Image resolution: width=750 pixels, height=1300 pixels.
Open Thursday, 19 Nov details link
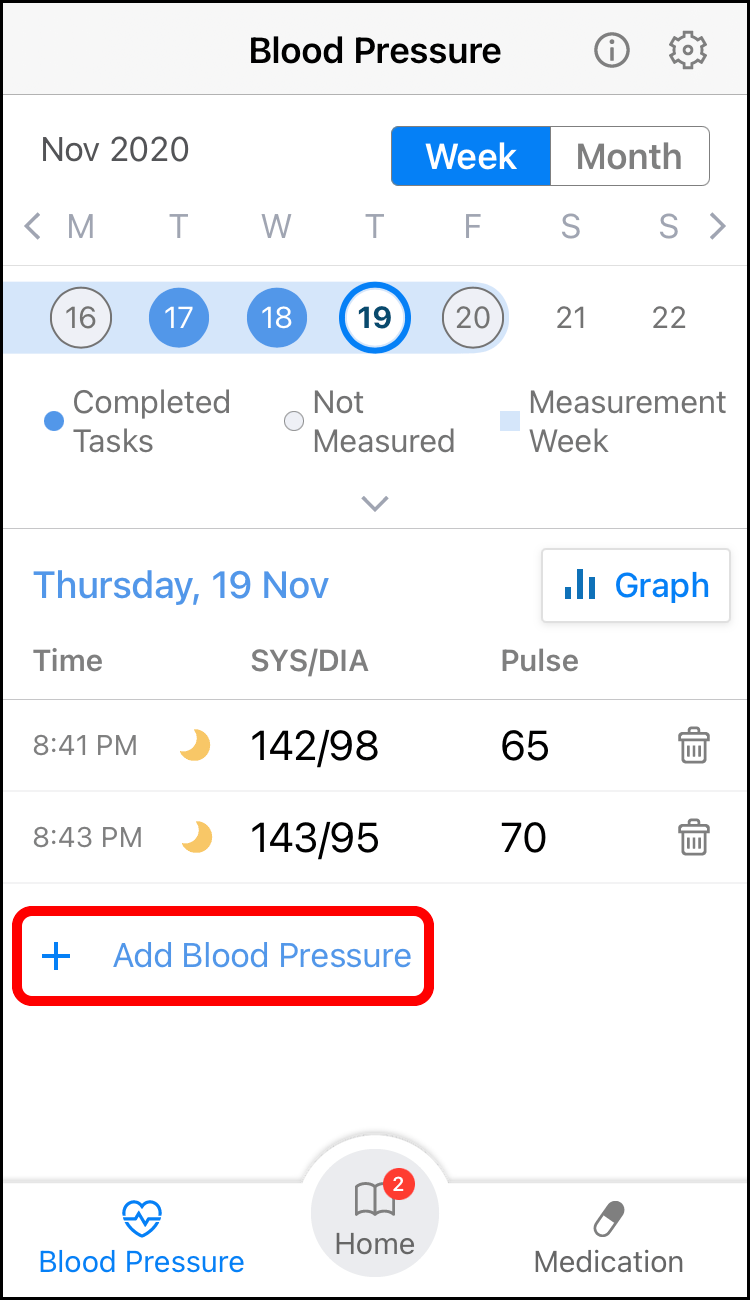(181, 585)
